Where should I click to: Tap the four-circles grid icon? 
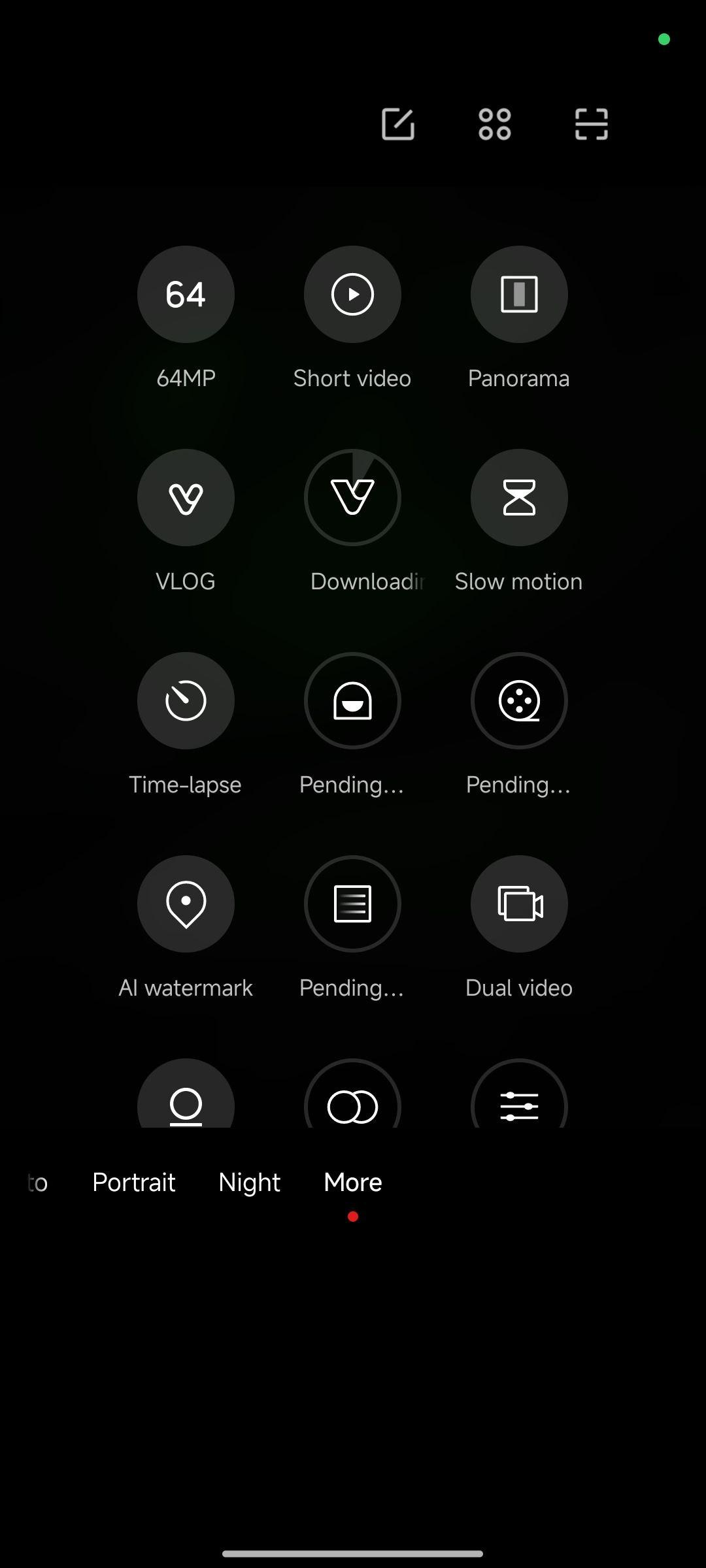point(495,124)
